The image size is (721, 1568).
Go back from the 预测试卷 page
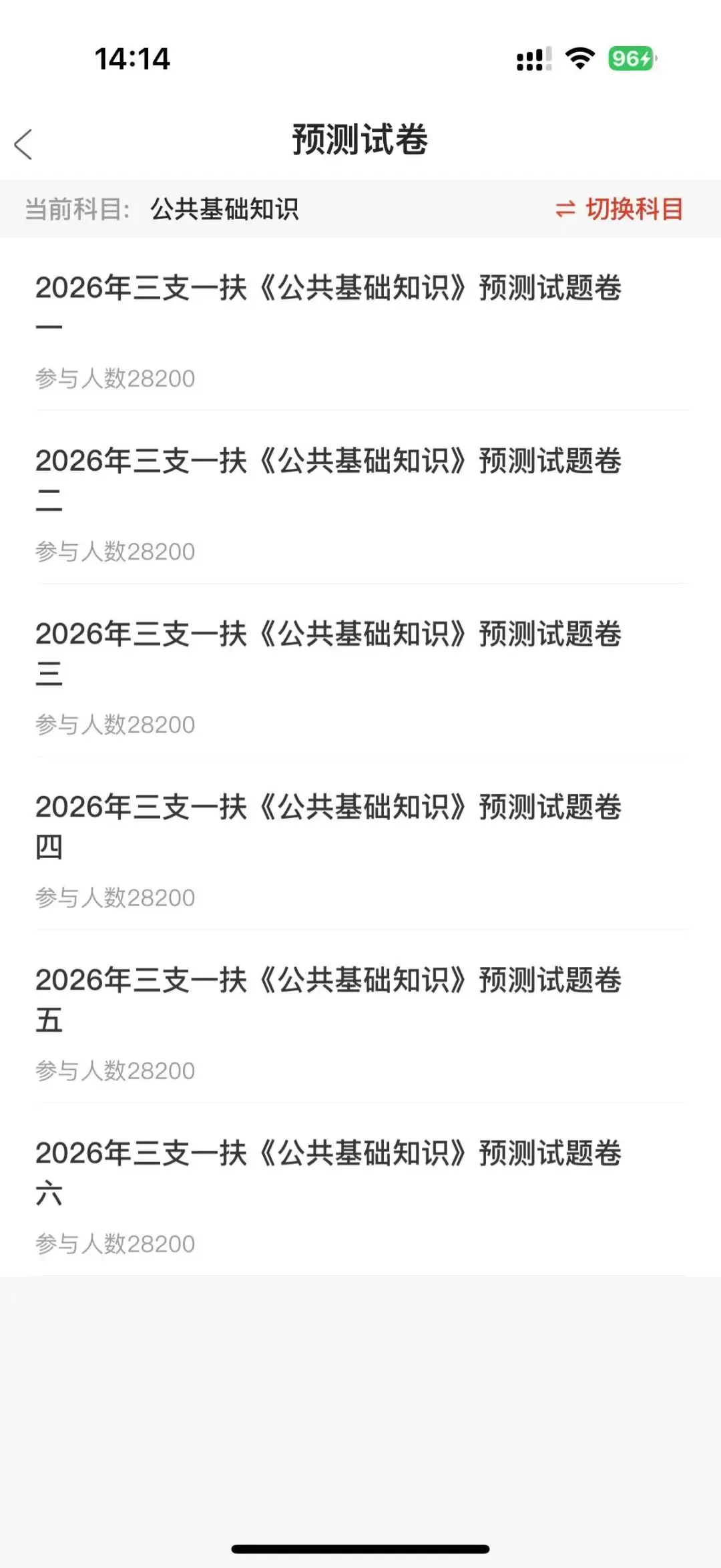click(x=24, y=144)
